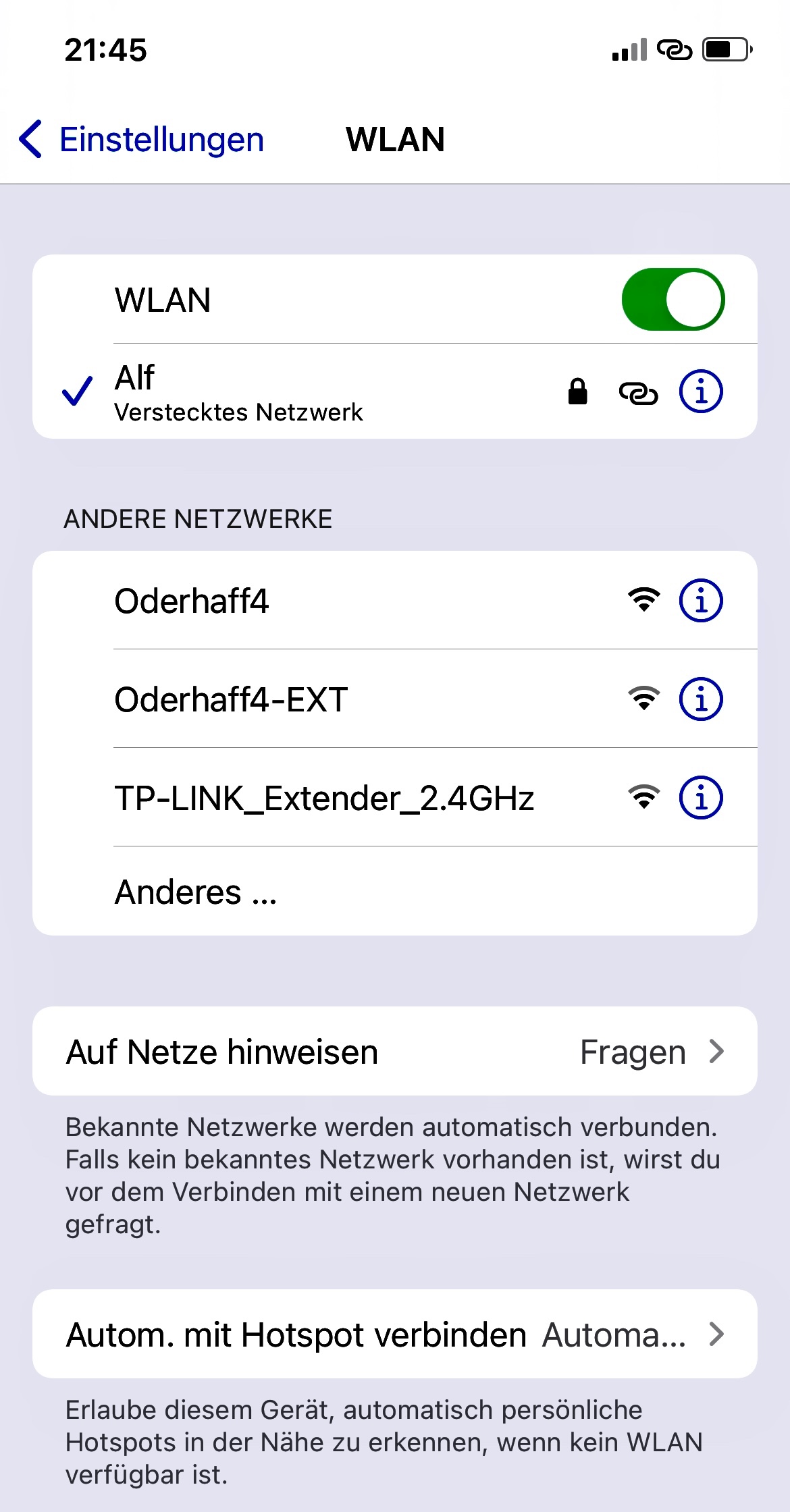Show details for Oderhaff4-EXT

(x=700, y=699)
